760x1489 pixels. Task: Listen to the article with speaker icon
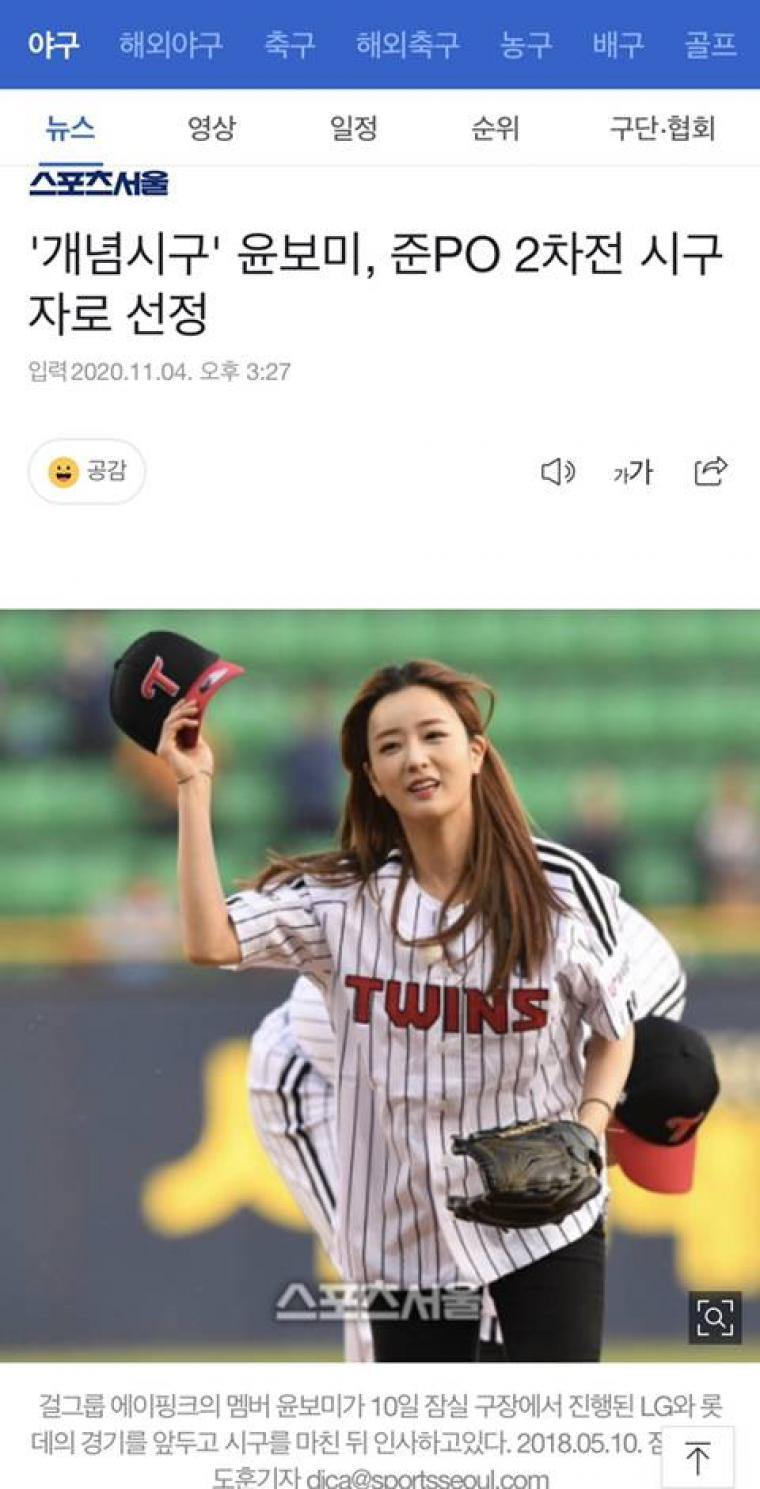pos(558,472)
